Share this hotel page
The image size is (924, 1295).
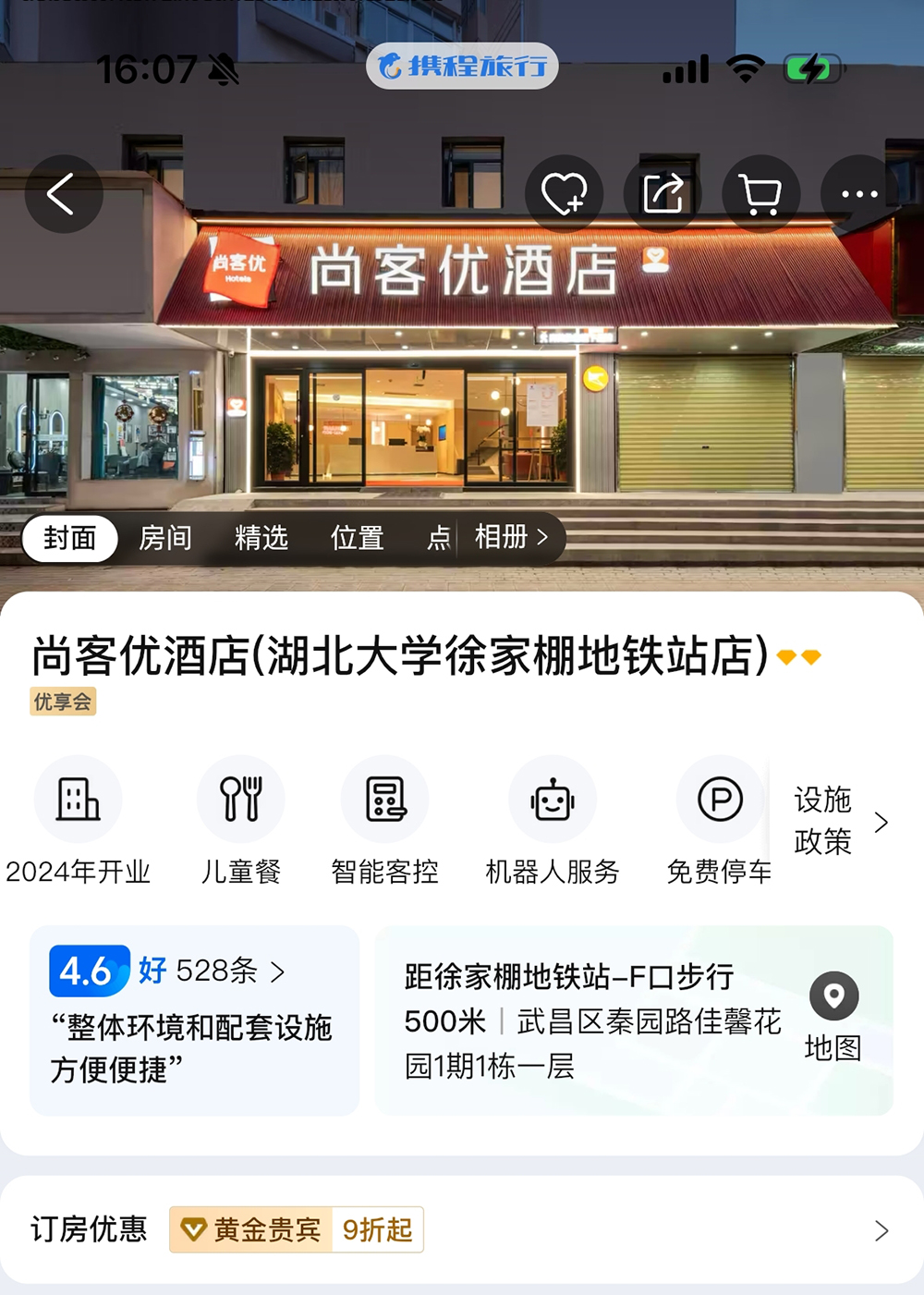point(663,194)
